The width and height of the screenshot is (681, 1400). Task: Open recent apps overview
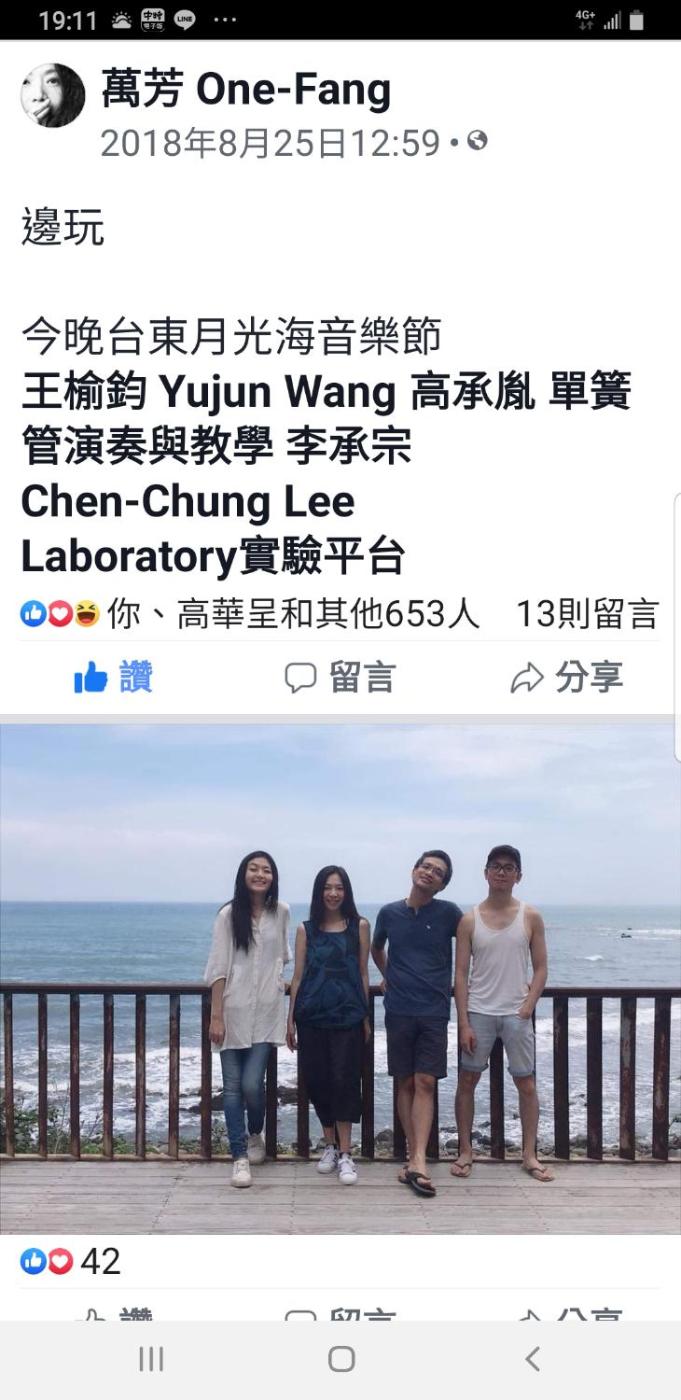tap(151, 1359)
